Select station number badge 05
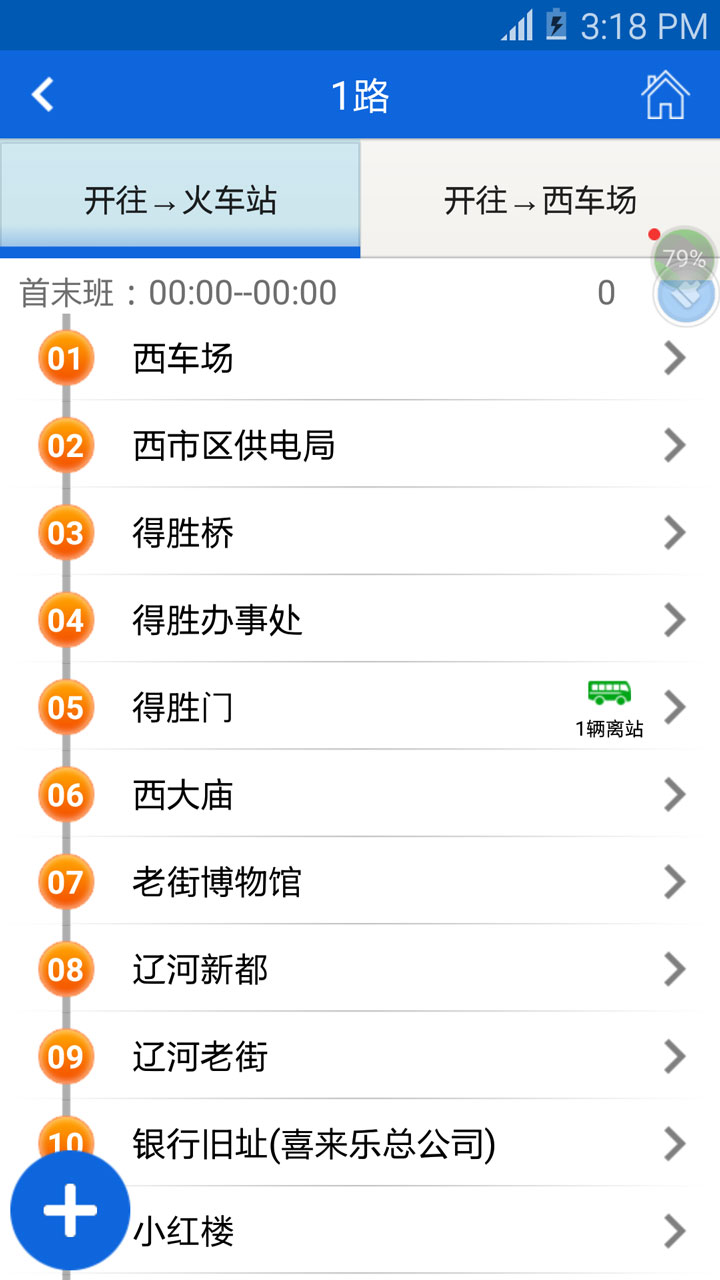720x1280 pixels. click(x=65, y=707)
